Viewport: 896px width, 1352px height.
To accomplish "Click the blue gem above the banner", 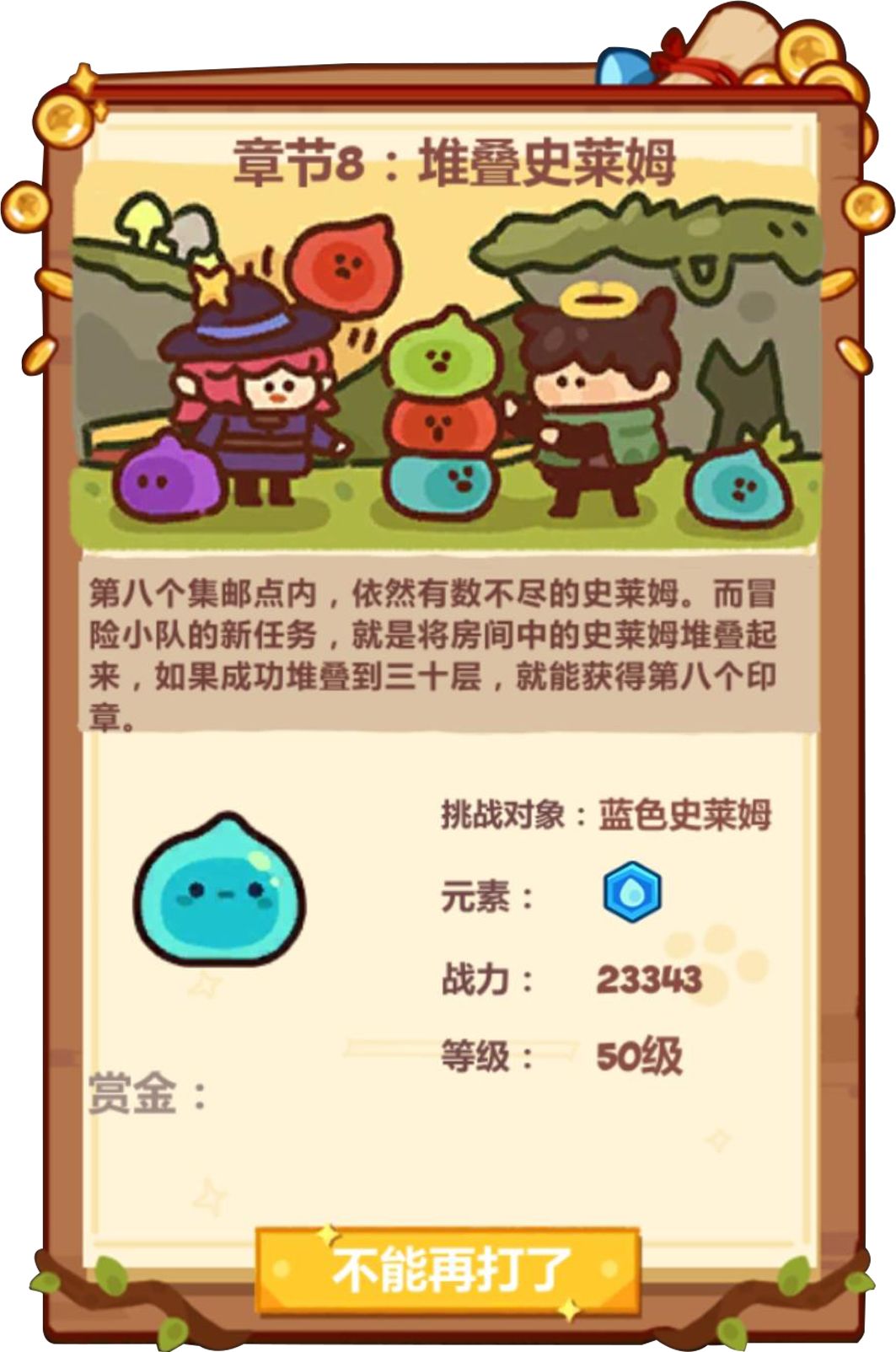I will (622, 67).
